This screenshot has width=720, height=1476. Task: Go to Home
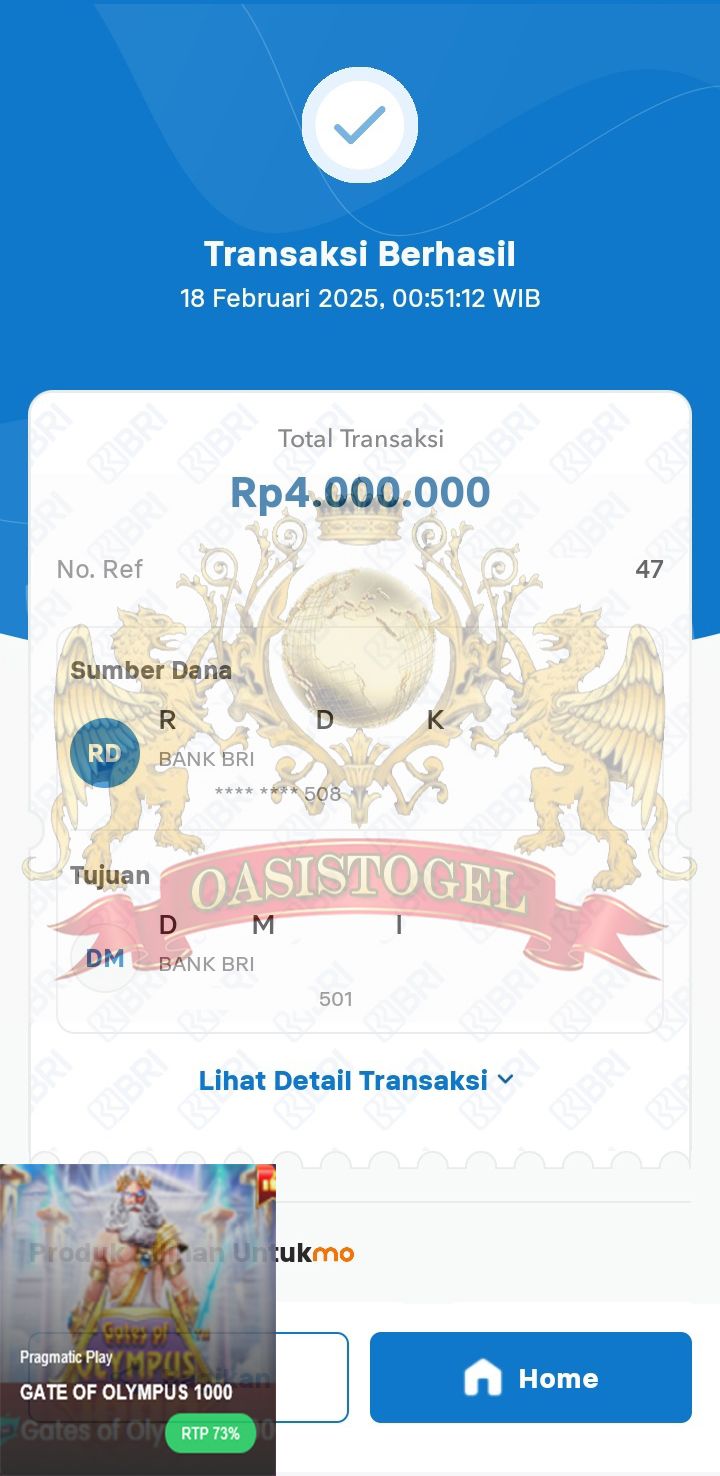point(531,1377)
